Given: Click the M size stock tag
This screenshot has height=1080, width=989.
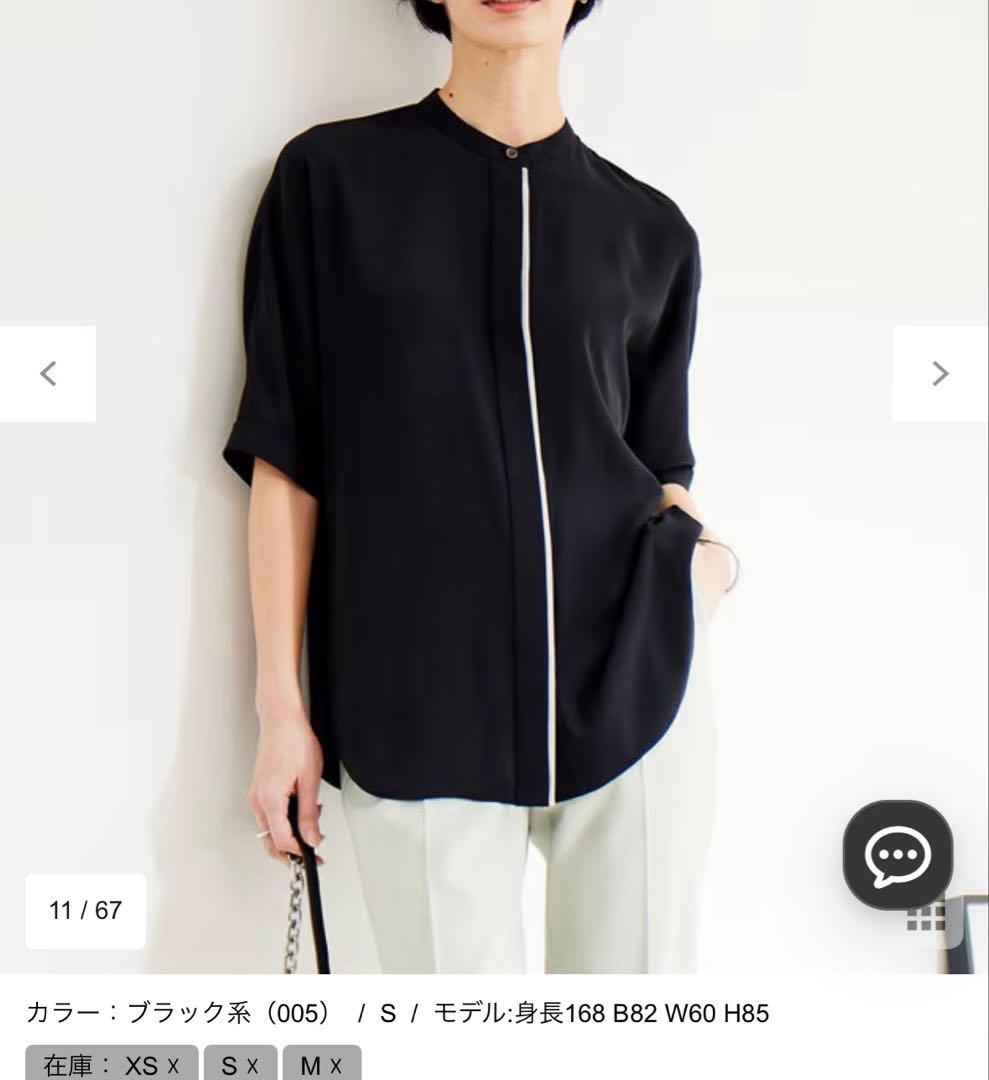Looking at the screenshot, I should click(320, 1064).
